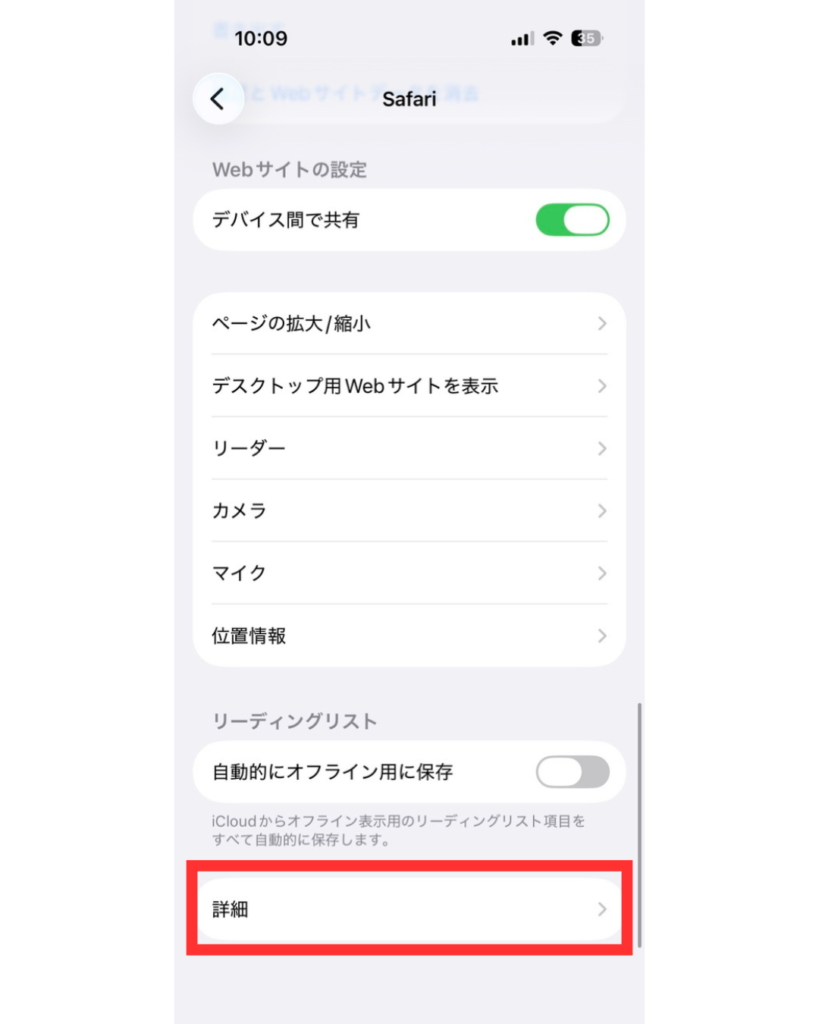Select the カメラ permission row

408,510
